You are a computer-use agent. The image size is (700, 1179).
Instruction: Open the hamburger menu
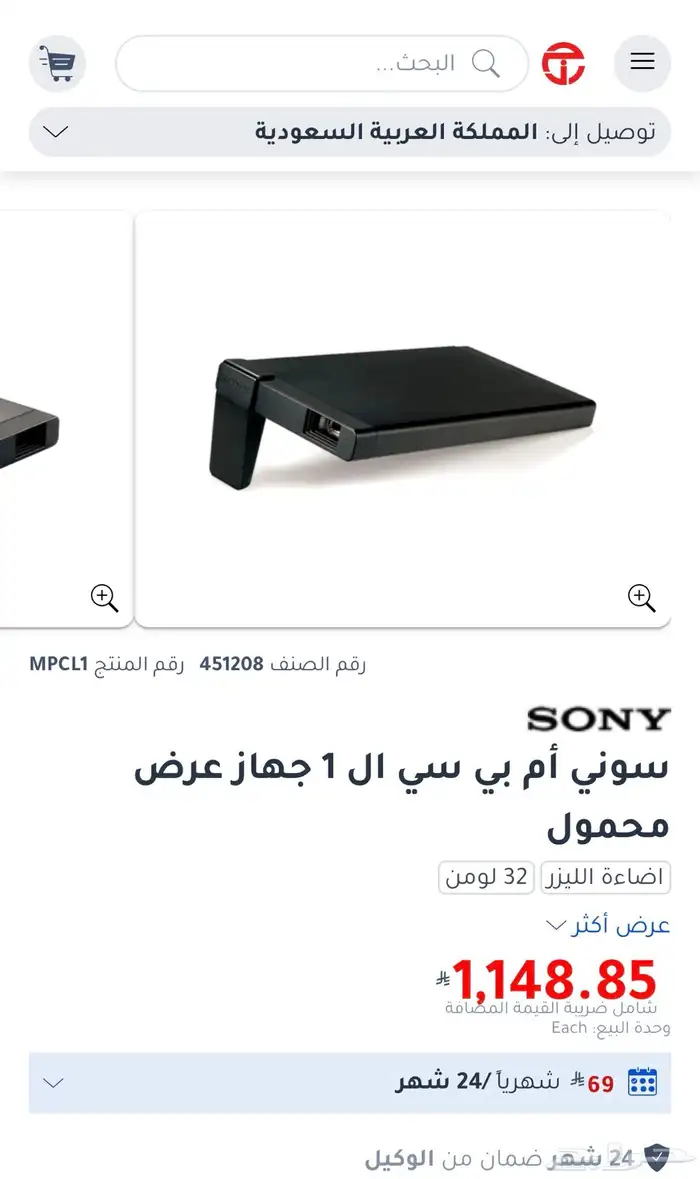coord(642,63)
